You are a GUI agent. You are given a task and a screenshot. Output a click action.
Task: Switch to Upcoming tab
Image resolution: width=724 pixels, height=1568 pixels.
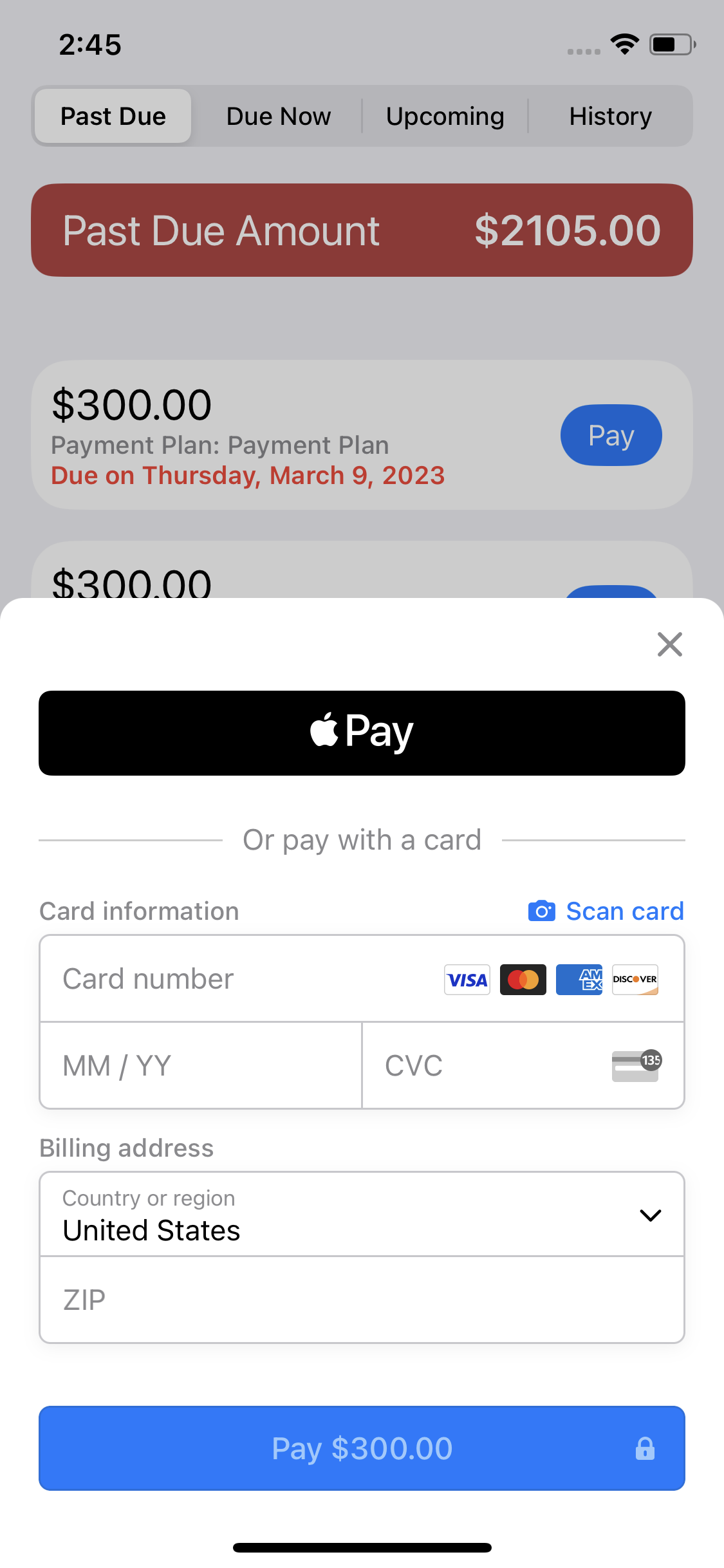445,116
